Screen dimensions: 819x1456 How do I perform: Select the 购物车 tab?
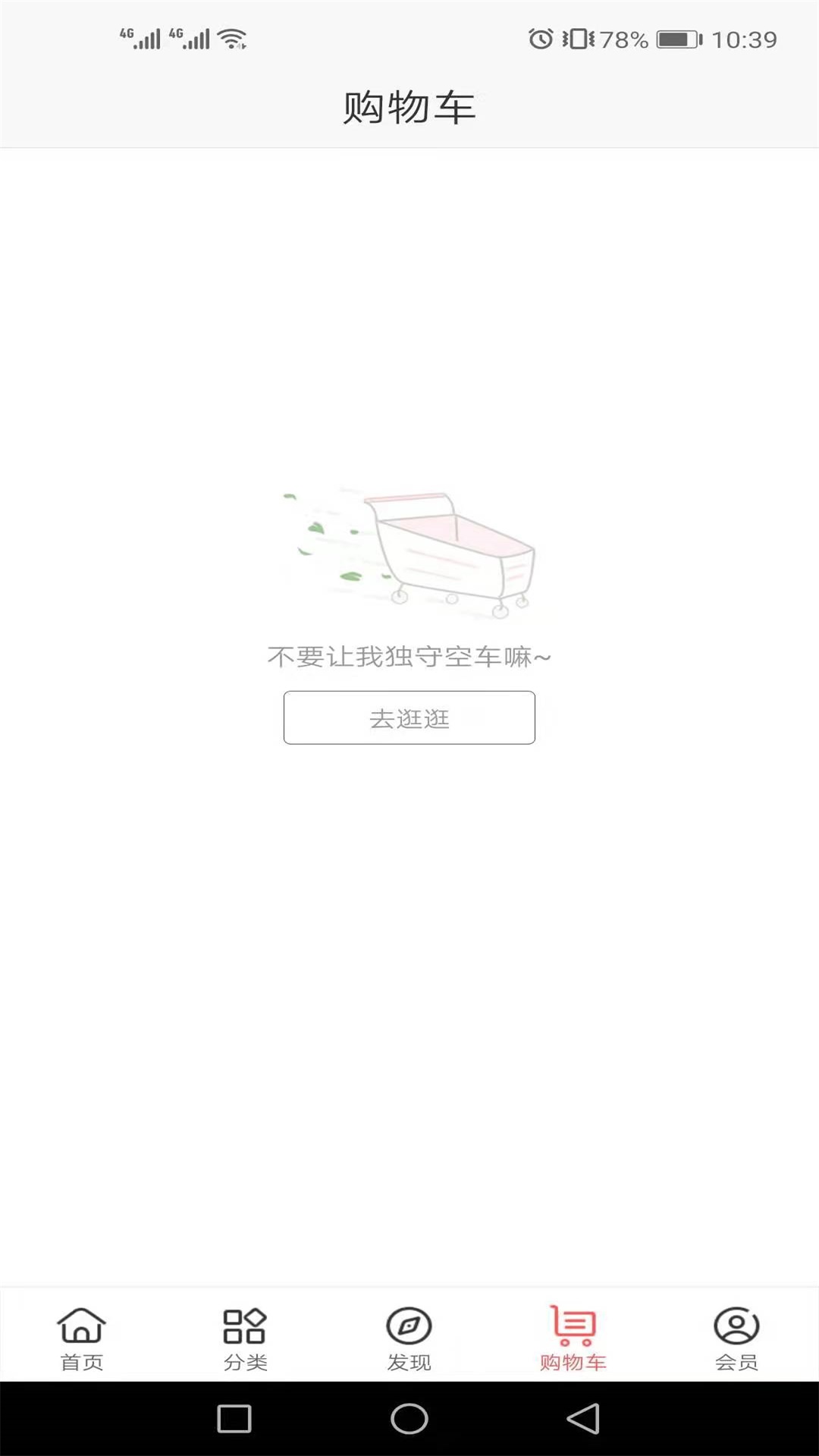click(x=573, y=1338)
